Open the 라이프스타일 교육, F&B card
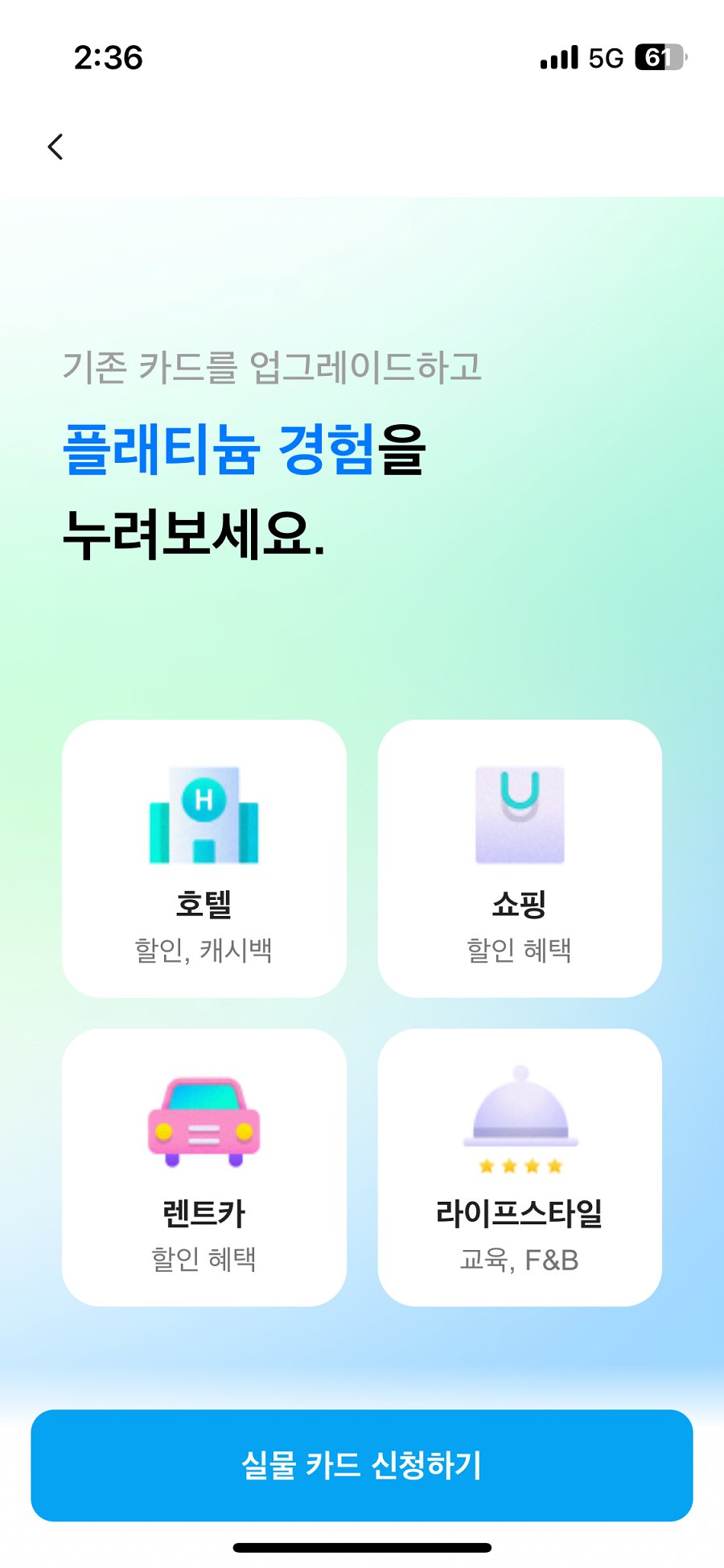Screen dimensions: 724x1568 pyautogui.click(x=520, y=1167)
